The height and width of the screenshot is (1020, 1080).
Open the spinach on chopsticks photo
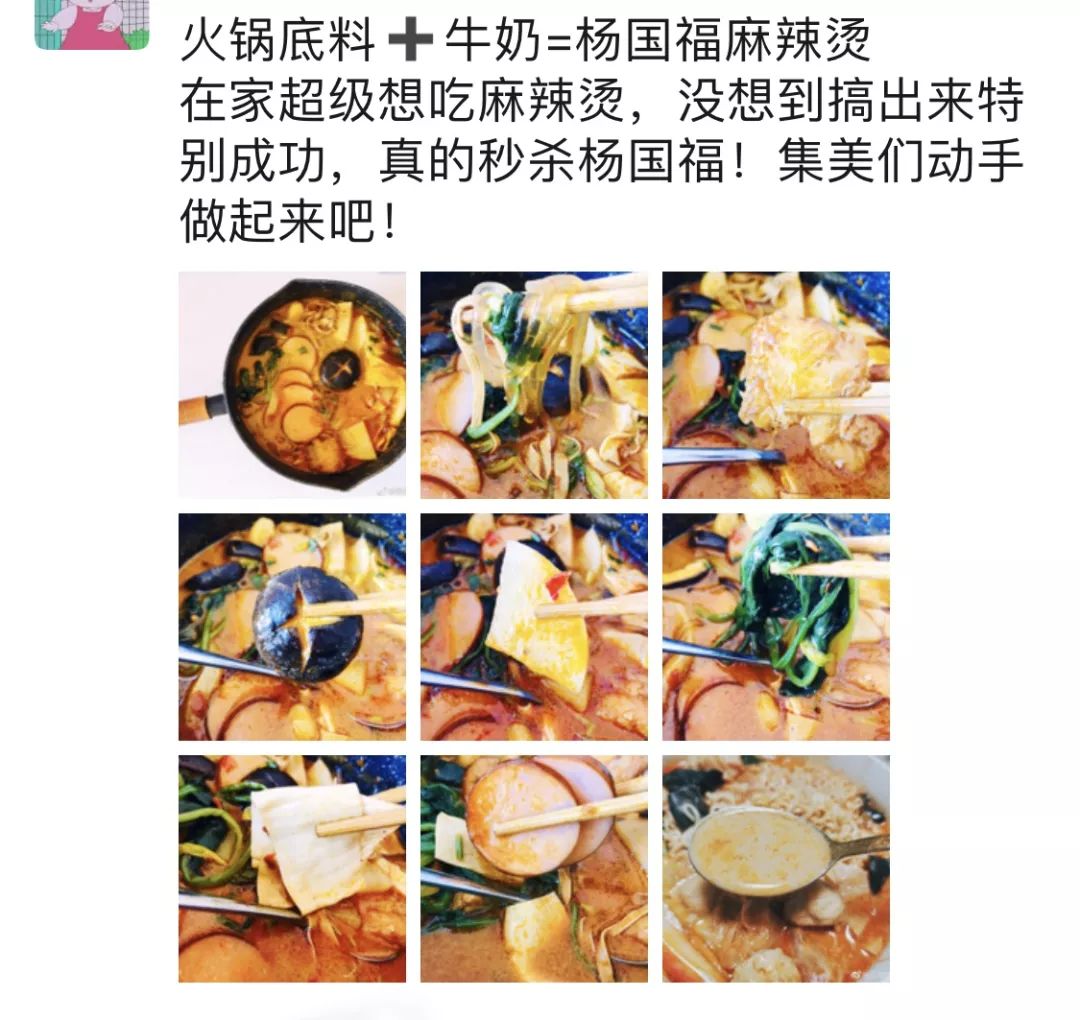[775, 627]
